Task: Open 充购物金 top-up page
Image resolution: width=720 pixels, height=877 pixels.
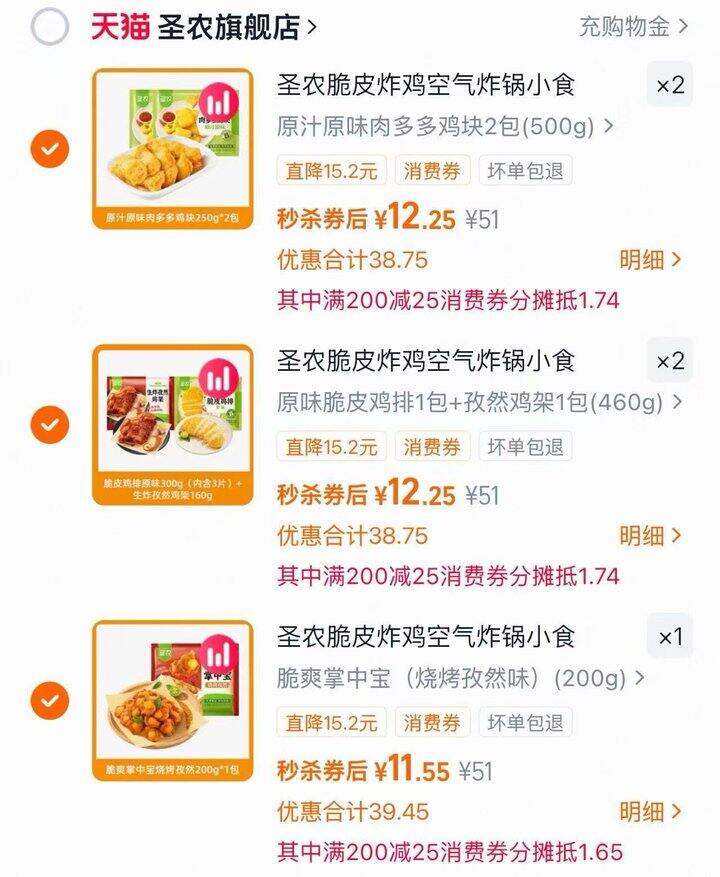Action: (x=634, y=26)
